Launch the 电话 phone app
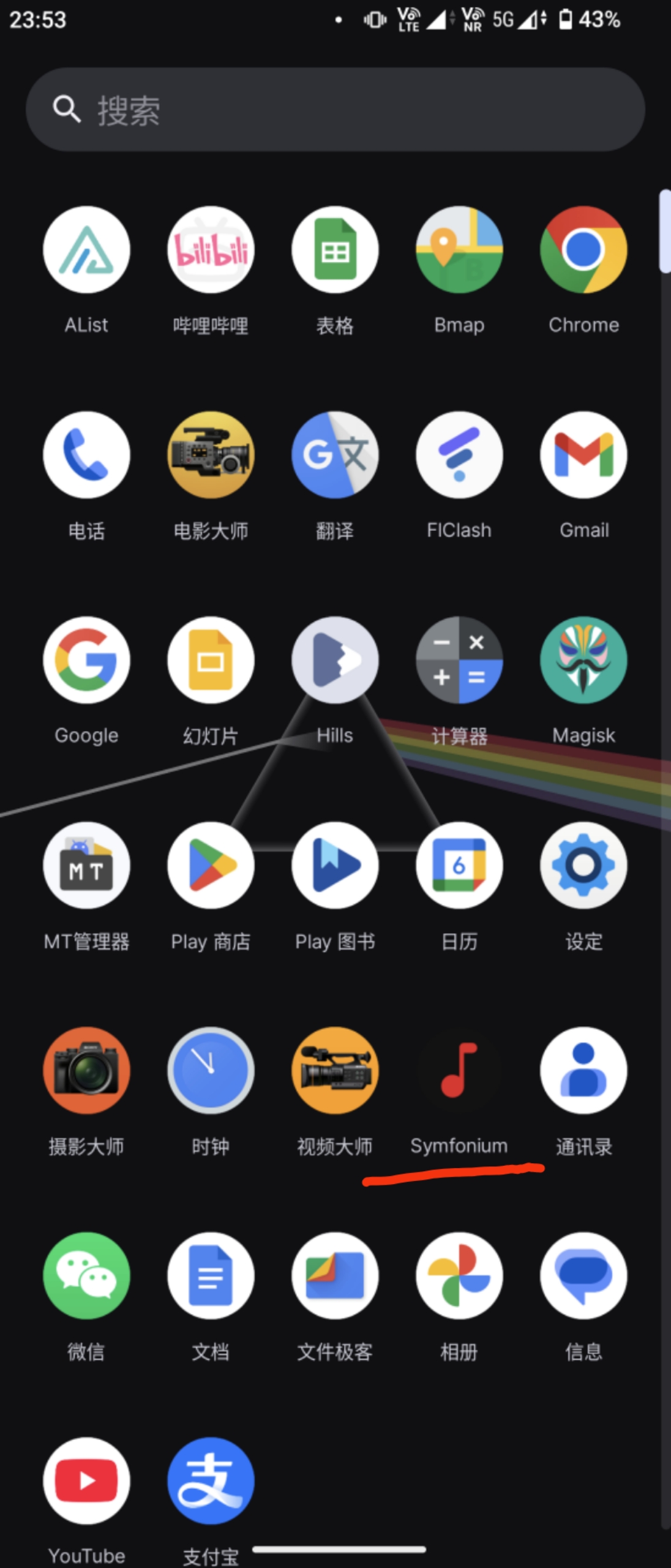 click(86, 455)
